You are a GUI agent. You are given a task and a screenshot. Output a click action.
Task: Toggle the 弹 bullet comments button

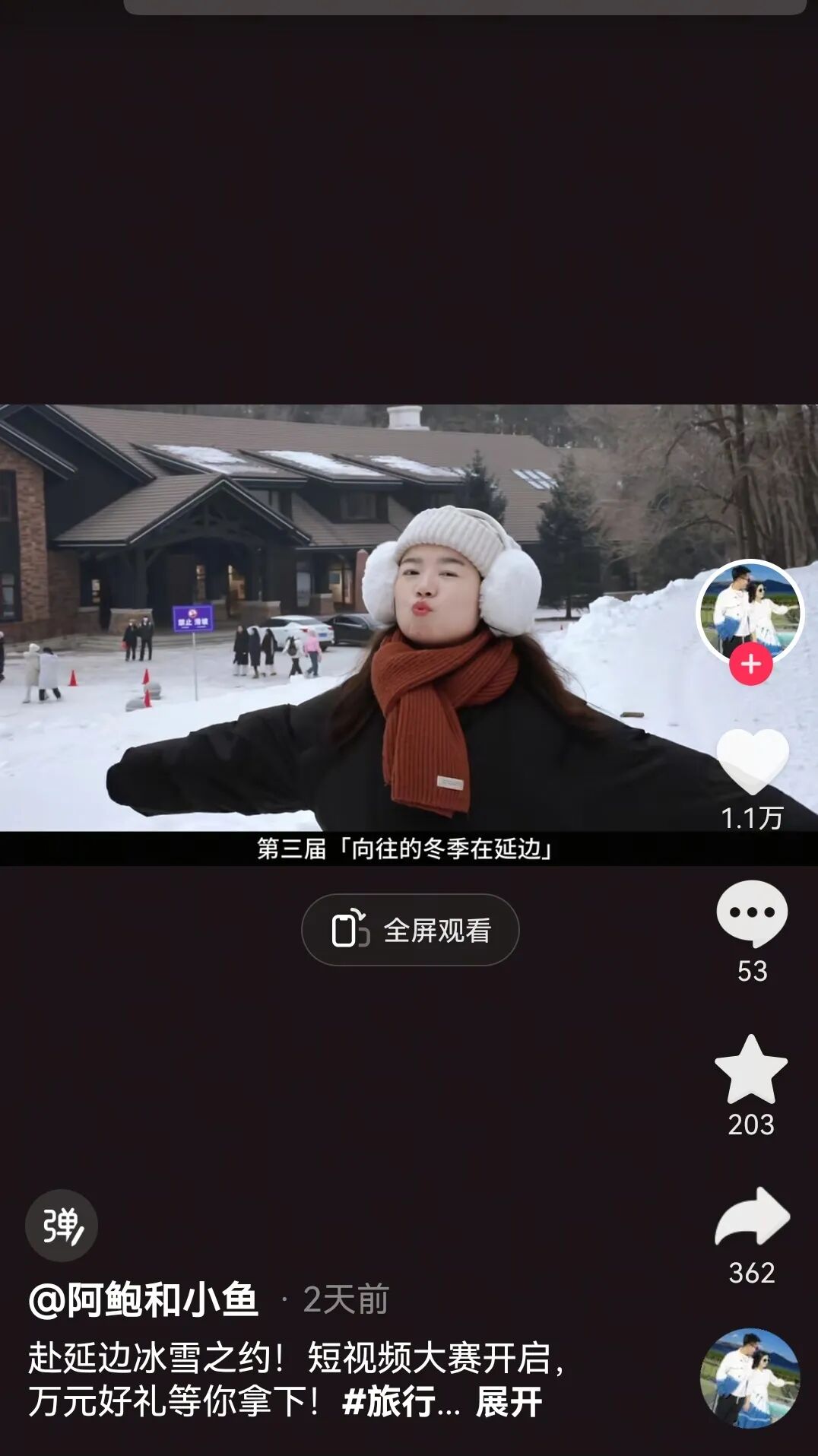click(62, 1226)
